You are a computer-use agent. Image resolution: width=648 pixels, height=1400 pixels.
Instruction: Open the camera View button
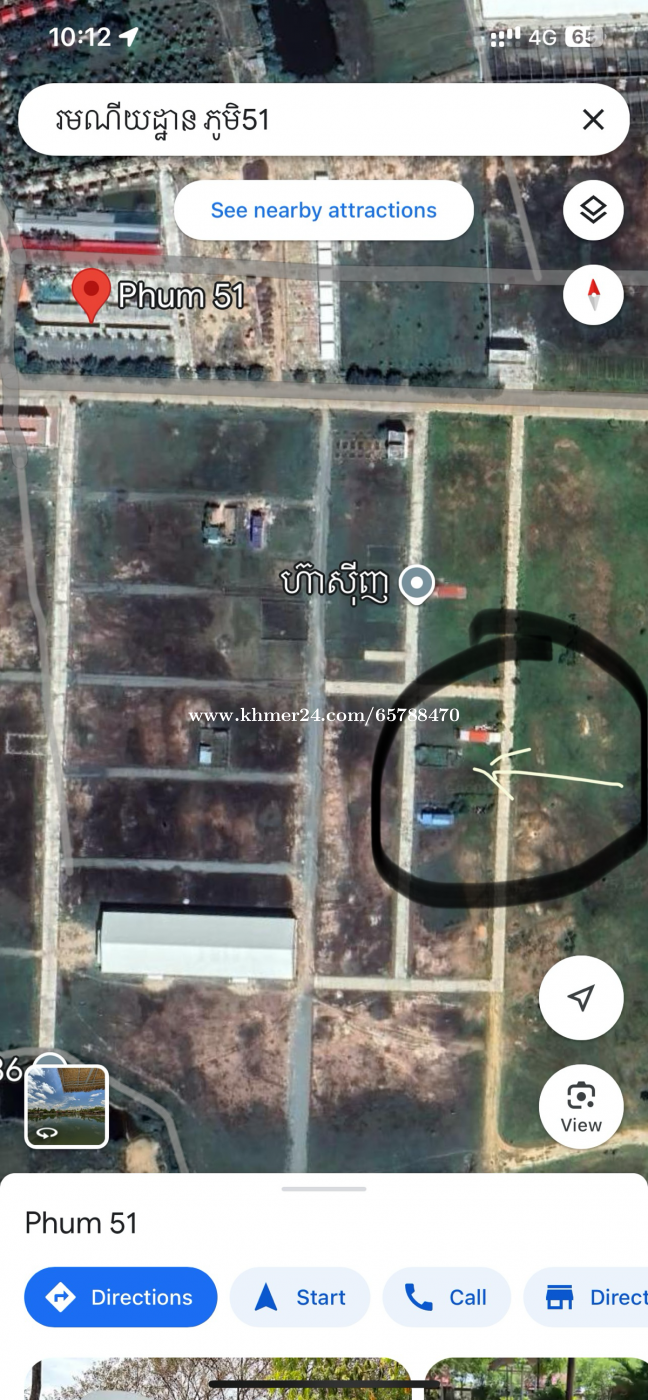tap(581, 1105)
